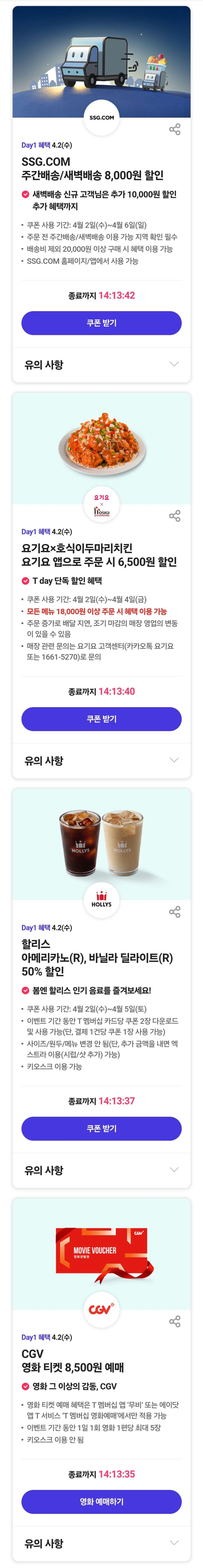Share the SSG.COM coupon offer
203x1568 pixels.
174,129
